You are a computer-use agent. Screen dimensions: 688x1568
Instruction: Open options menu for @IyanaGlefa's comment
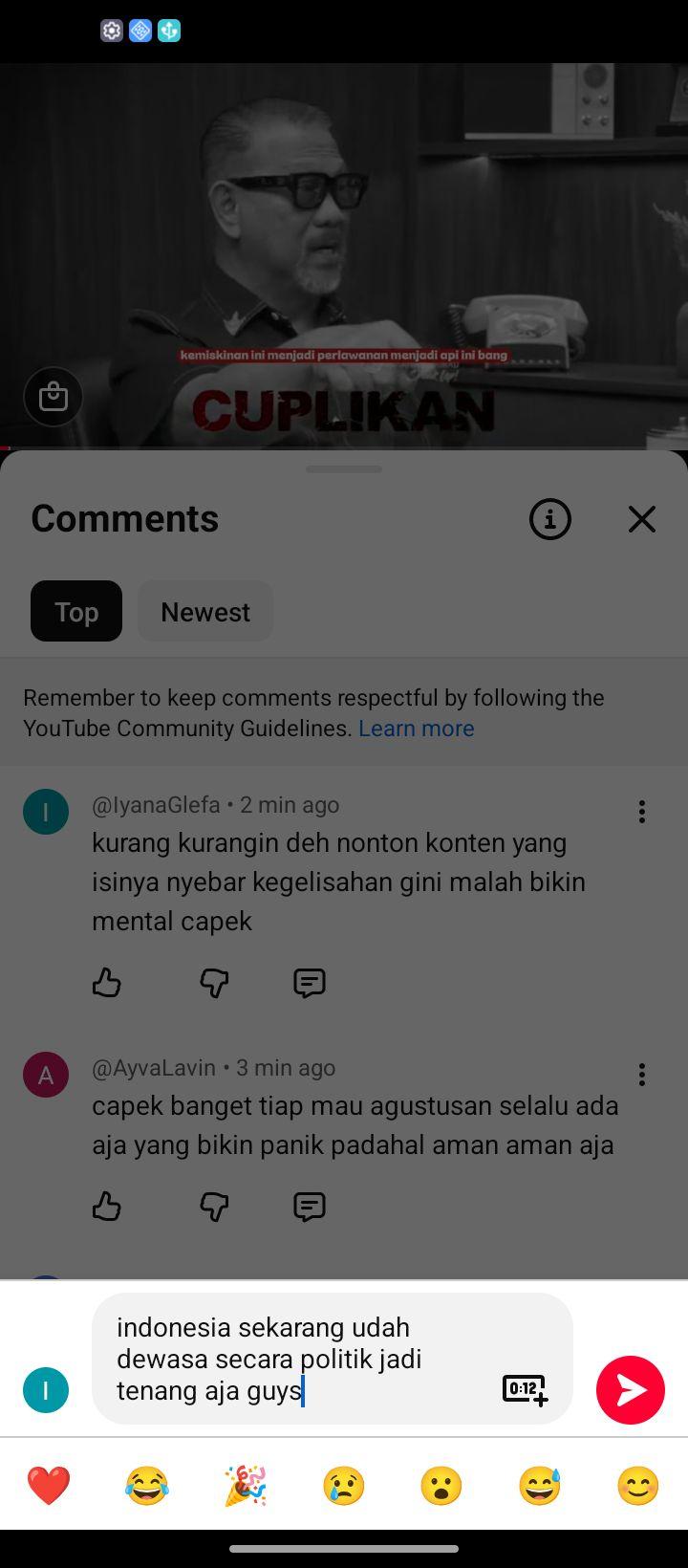pos(642,812)
